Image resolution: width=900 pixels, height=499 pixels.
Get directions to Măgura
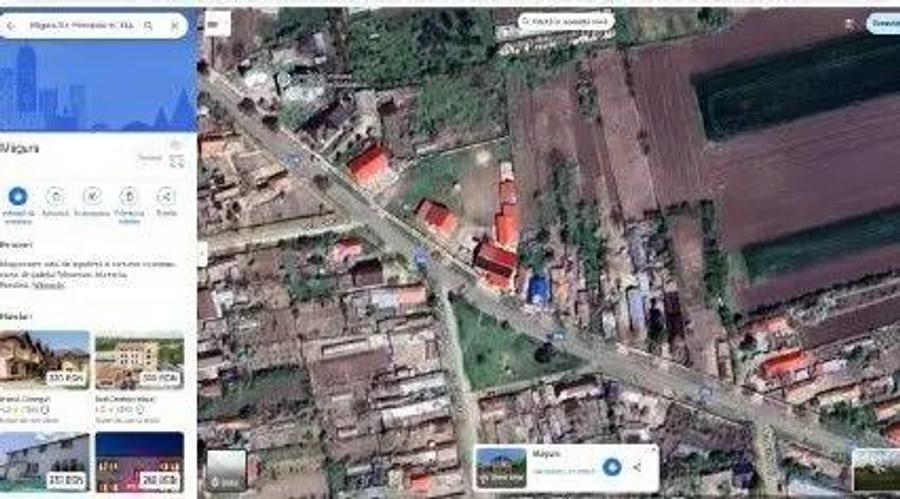click(18, 197)
